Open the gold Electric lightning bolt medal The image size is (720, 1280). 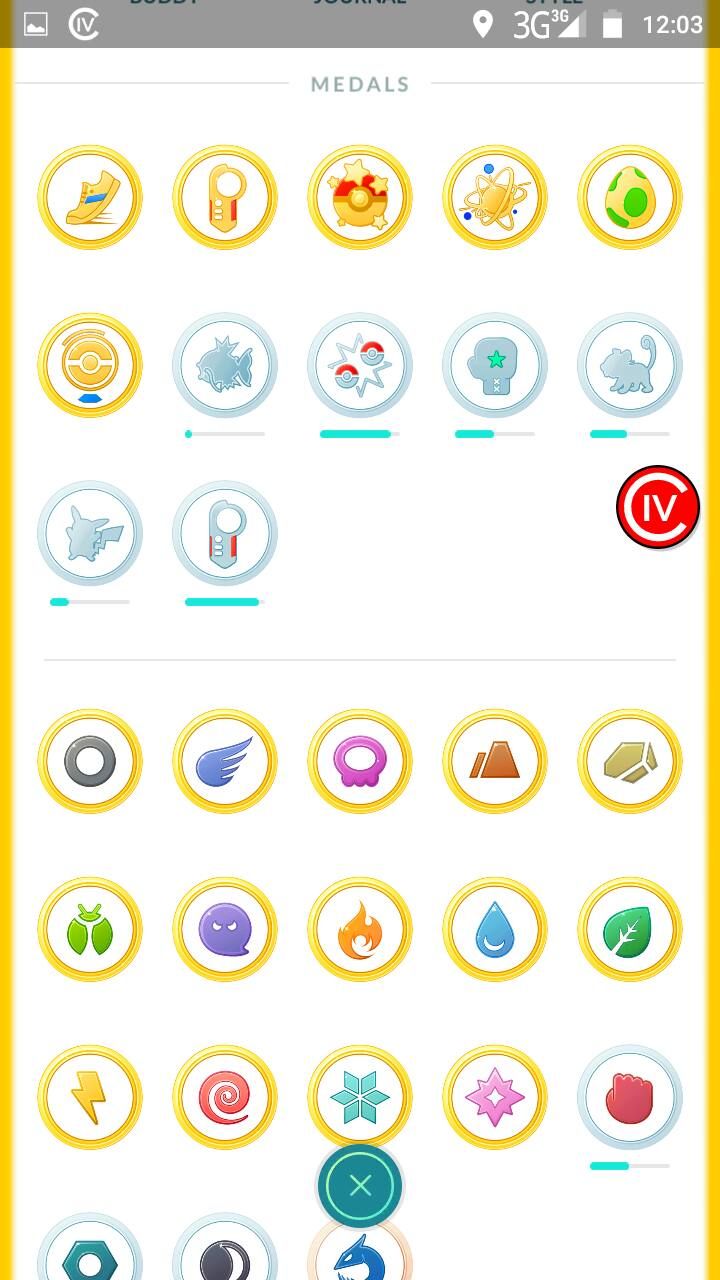coord(90,1098)
